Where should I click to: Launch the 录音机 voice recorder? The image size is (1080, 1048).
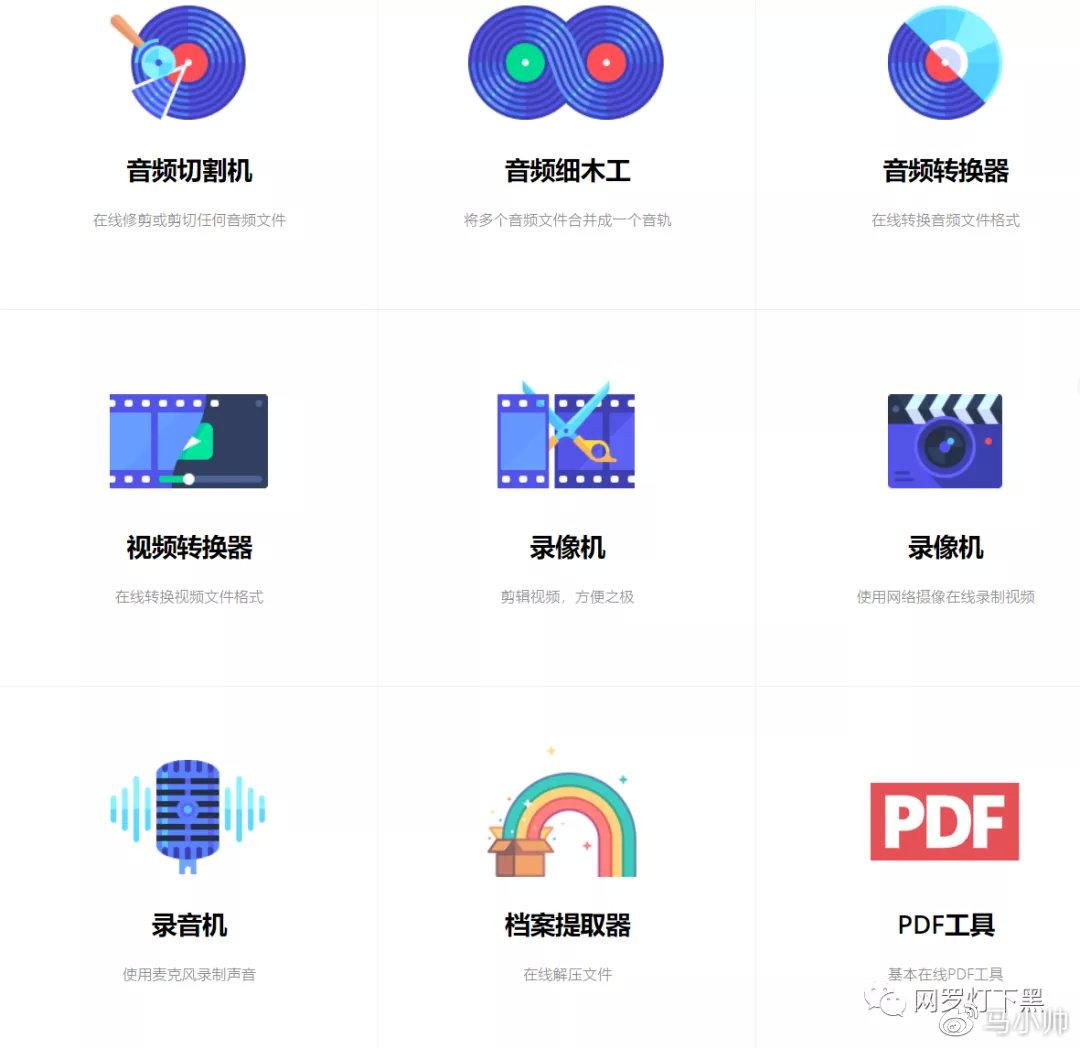[189, 925]
